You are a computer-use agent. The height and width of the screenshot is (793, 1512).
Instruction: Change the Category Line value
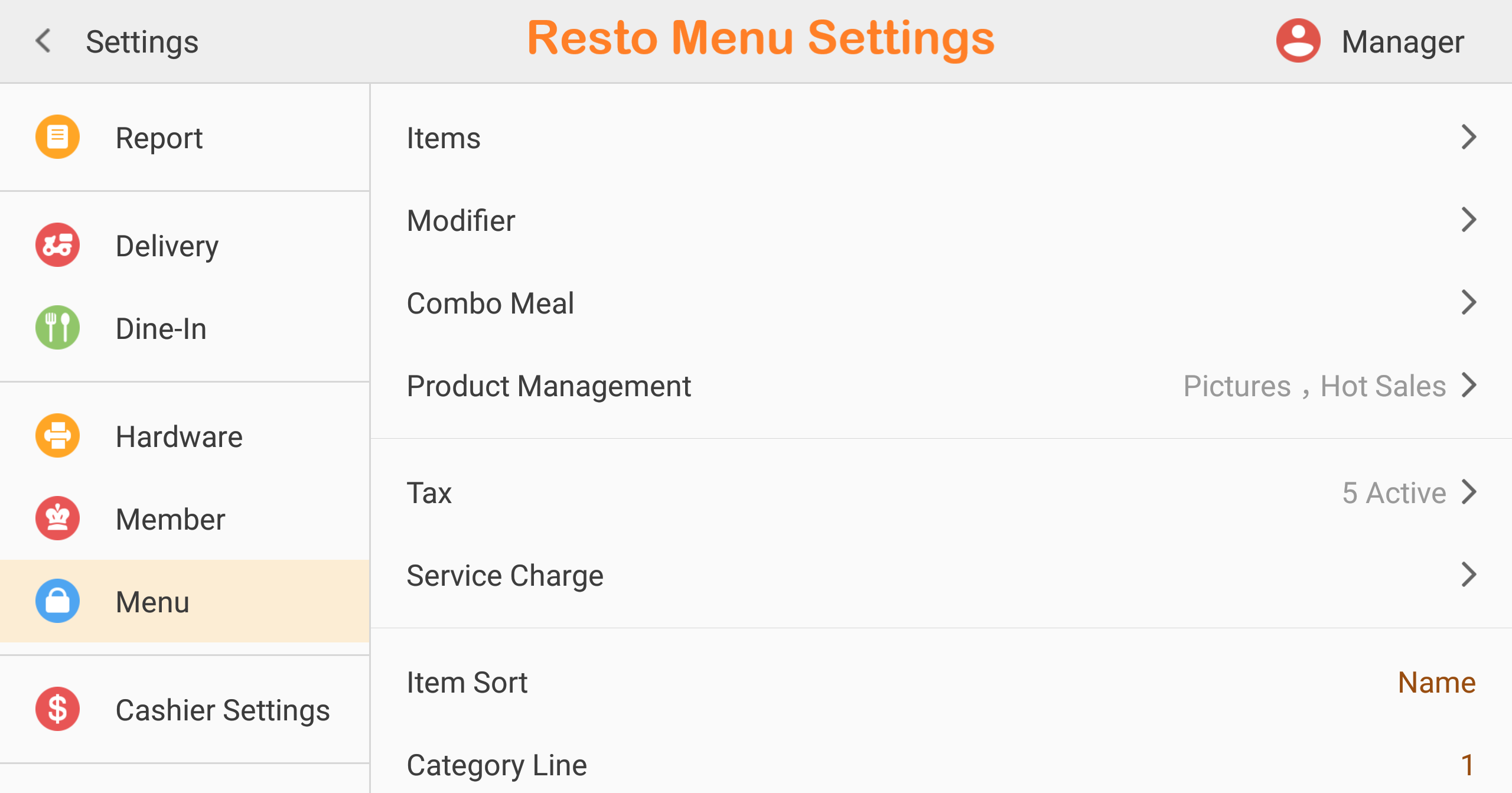[x=1467, y=765]
